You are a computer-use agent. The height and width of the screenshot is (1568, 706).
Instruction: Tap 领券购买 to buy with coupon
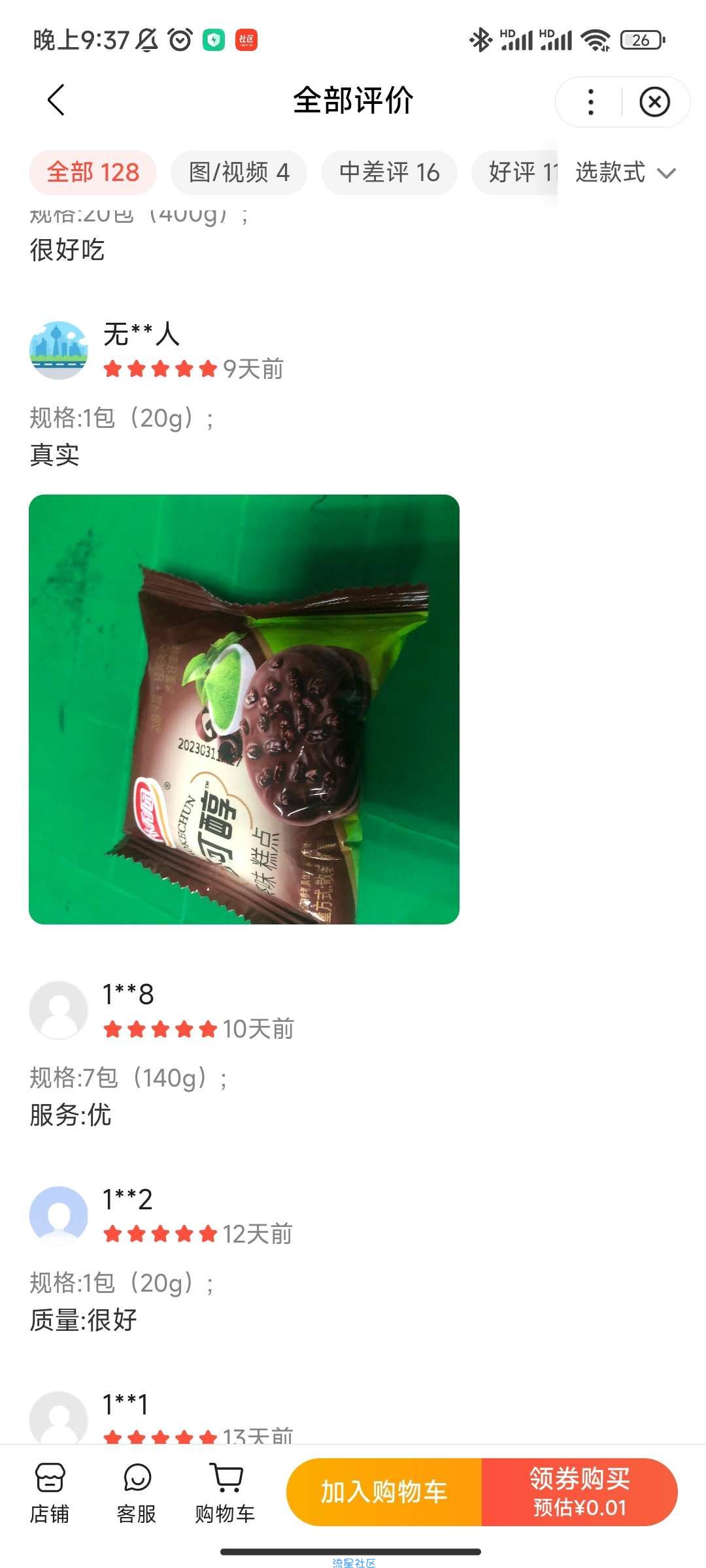pyautogui.click(x=580, y=1492)
